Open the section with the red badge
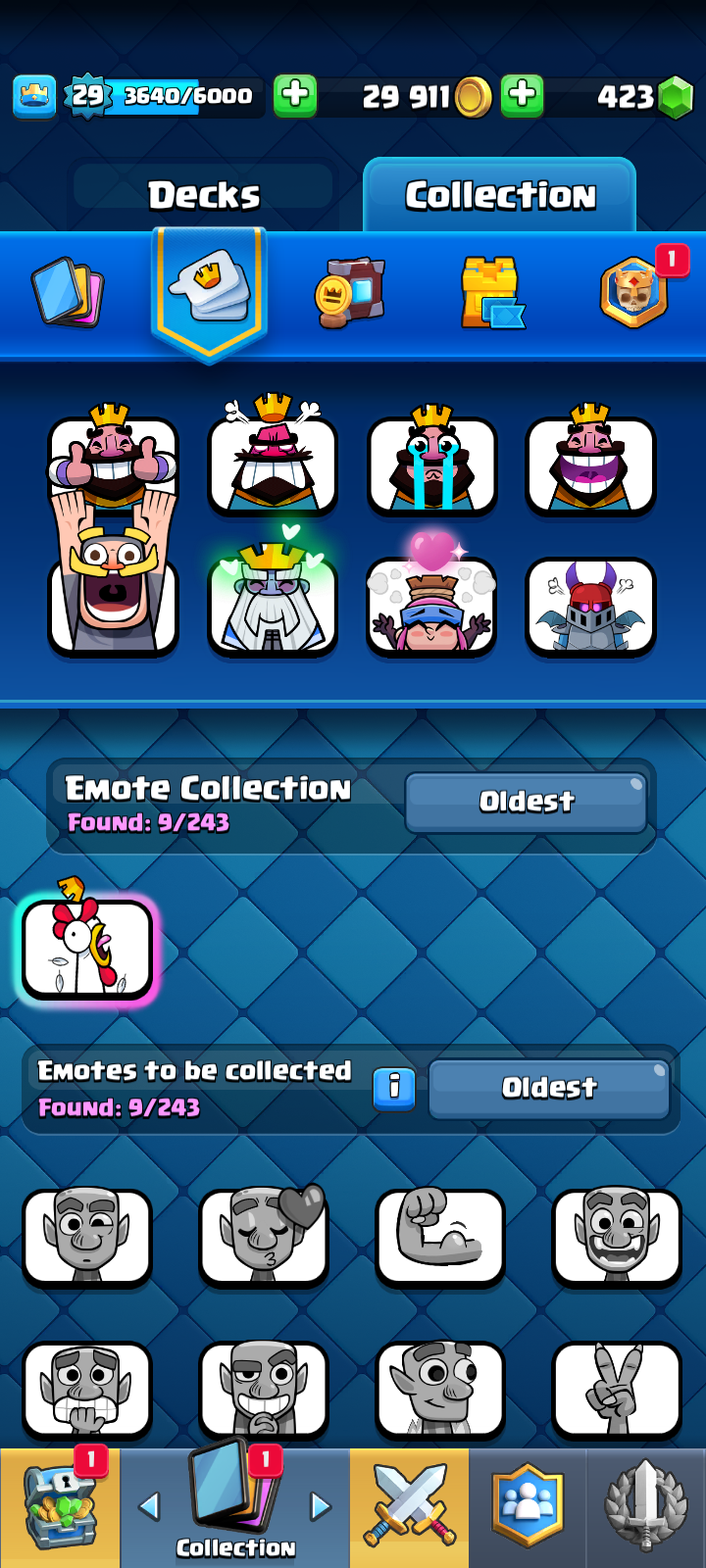 tap(634, 292)
